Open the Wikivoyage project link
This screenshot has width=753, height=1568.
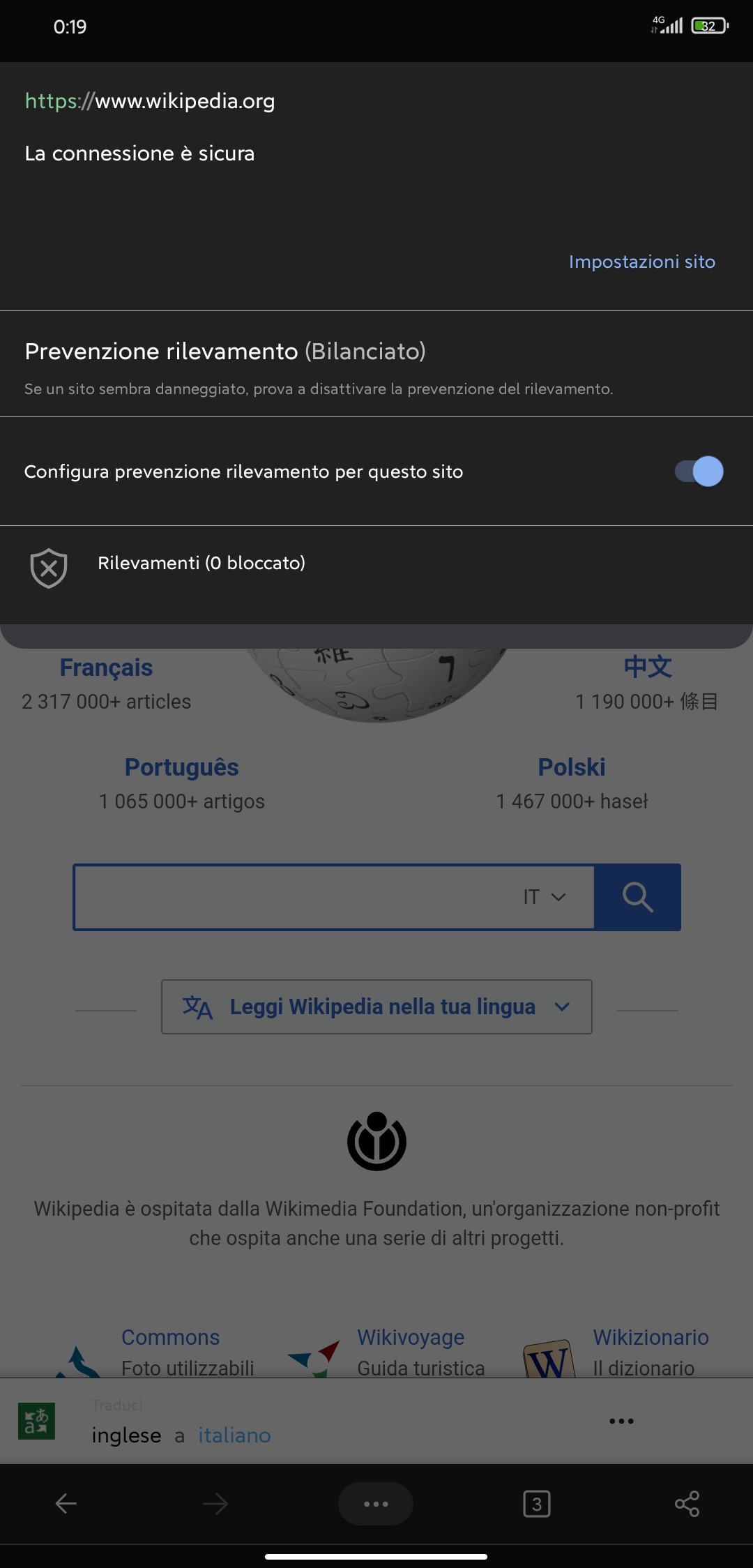tap(411, 1337)
